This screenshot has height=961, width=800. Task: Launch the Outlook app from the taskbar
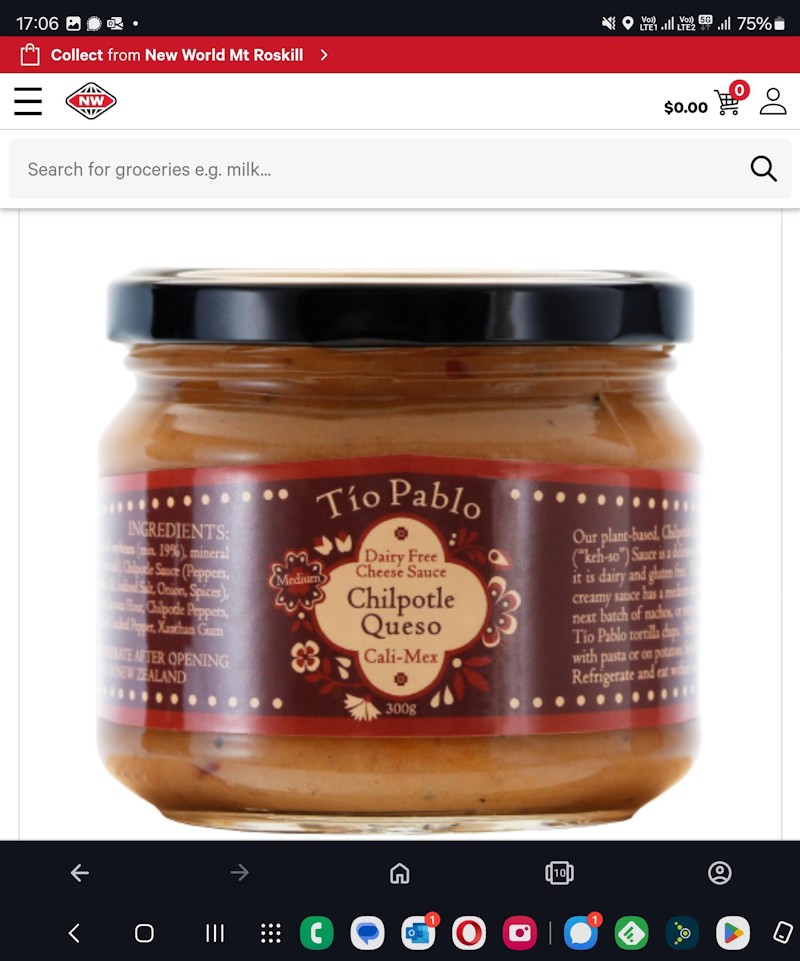pos(418,933)
